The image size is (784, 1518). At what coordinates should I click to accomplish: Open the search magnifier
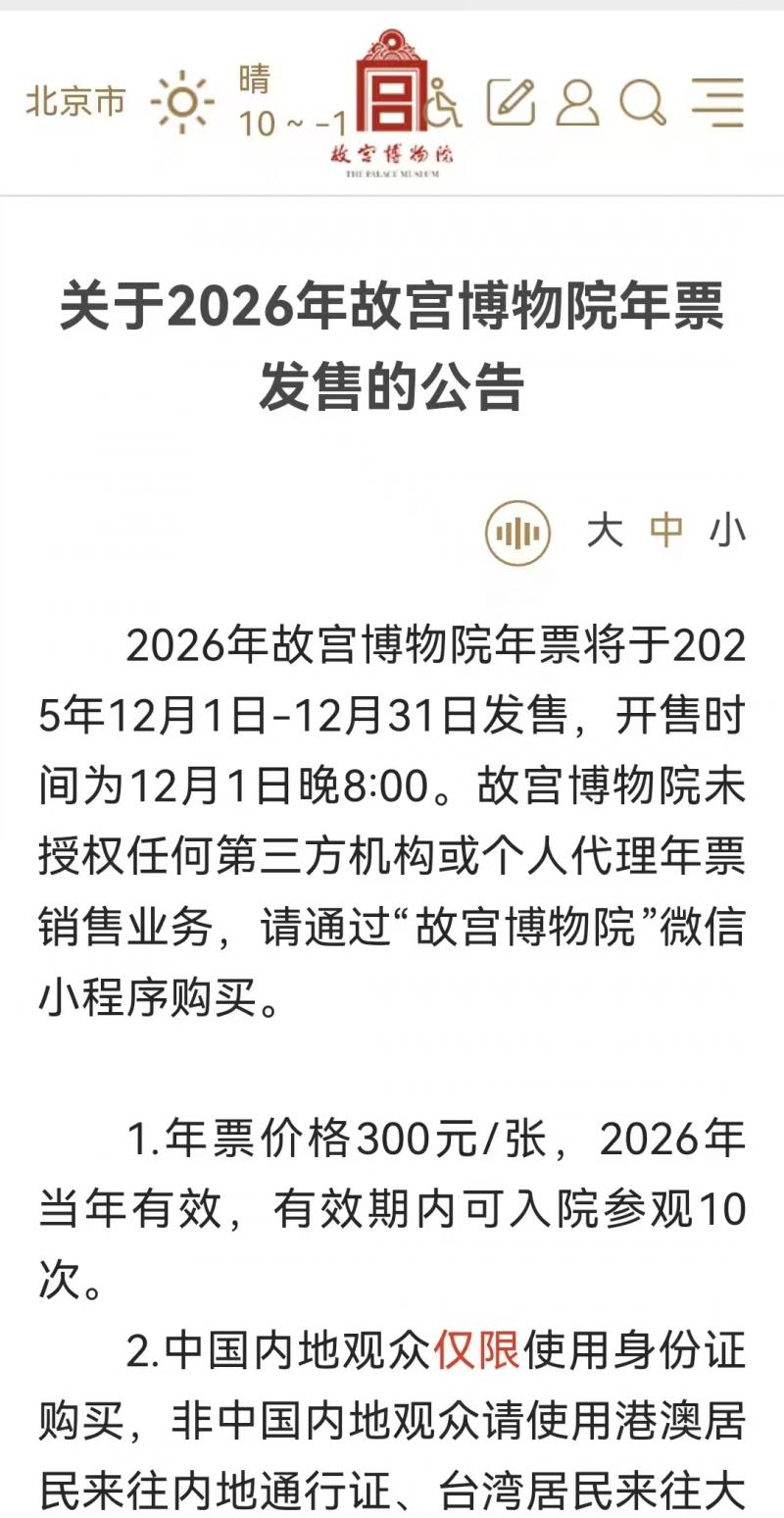coord(643,102)
